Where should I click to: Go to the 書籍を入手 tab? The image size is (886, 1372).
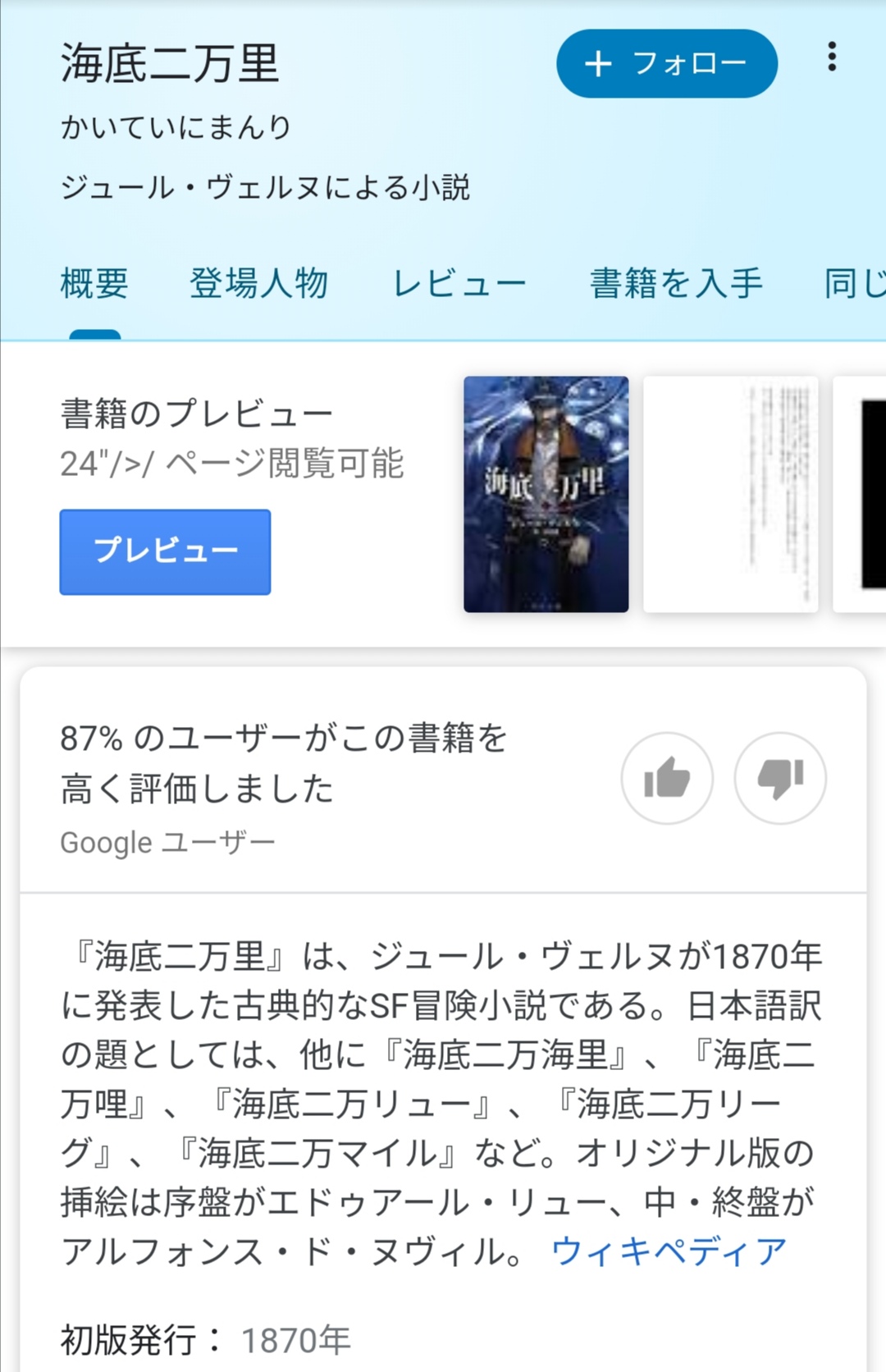click(676, 284)
